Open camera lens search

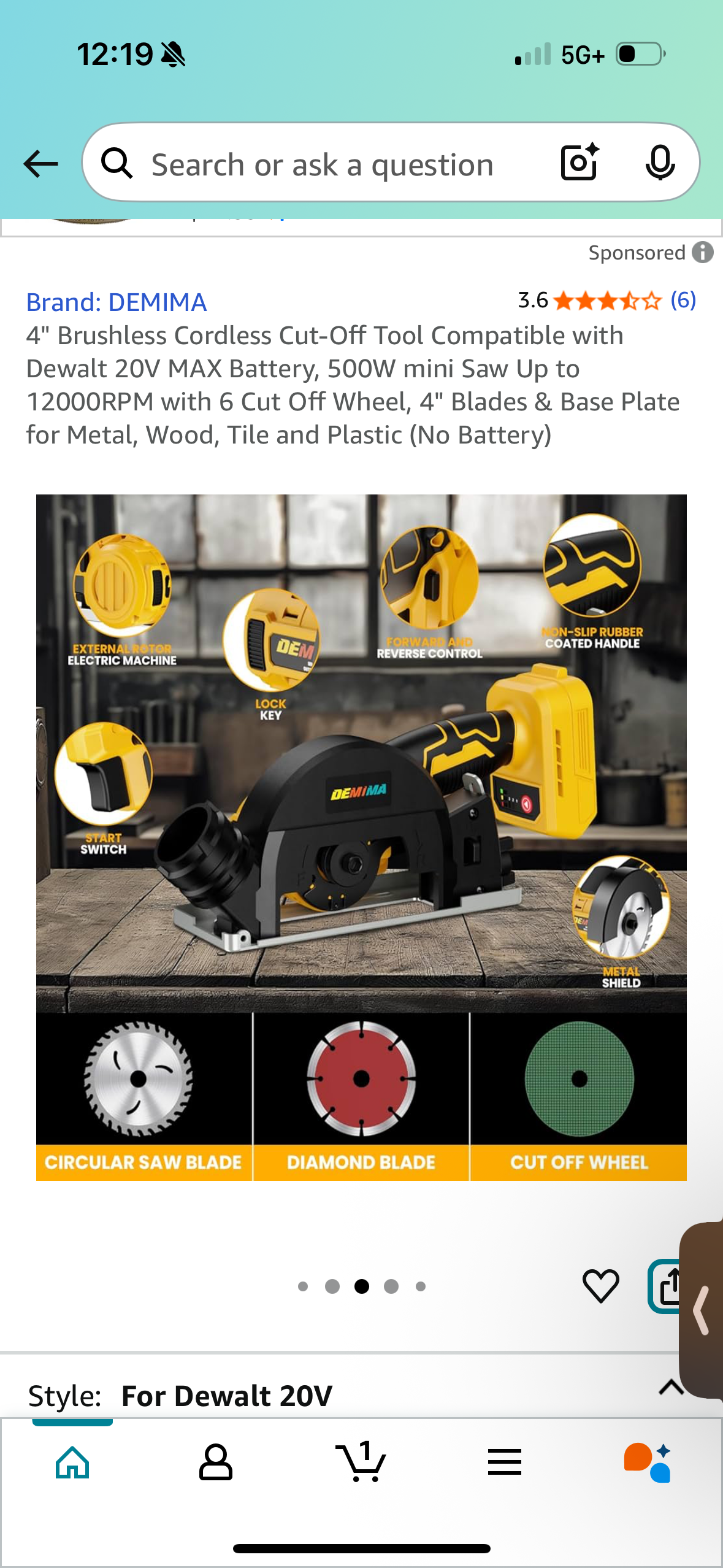tap(580, 163)
